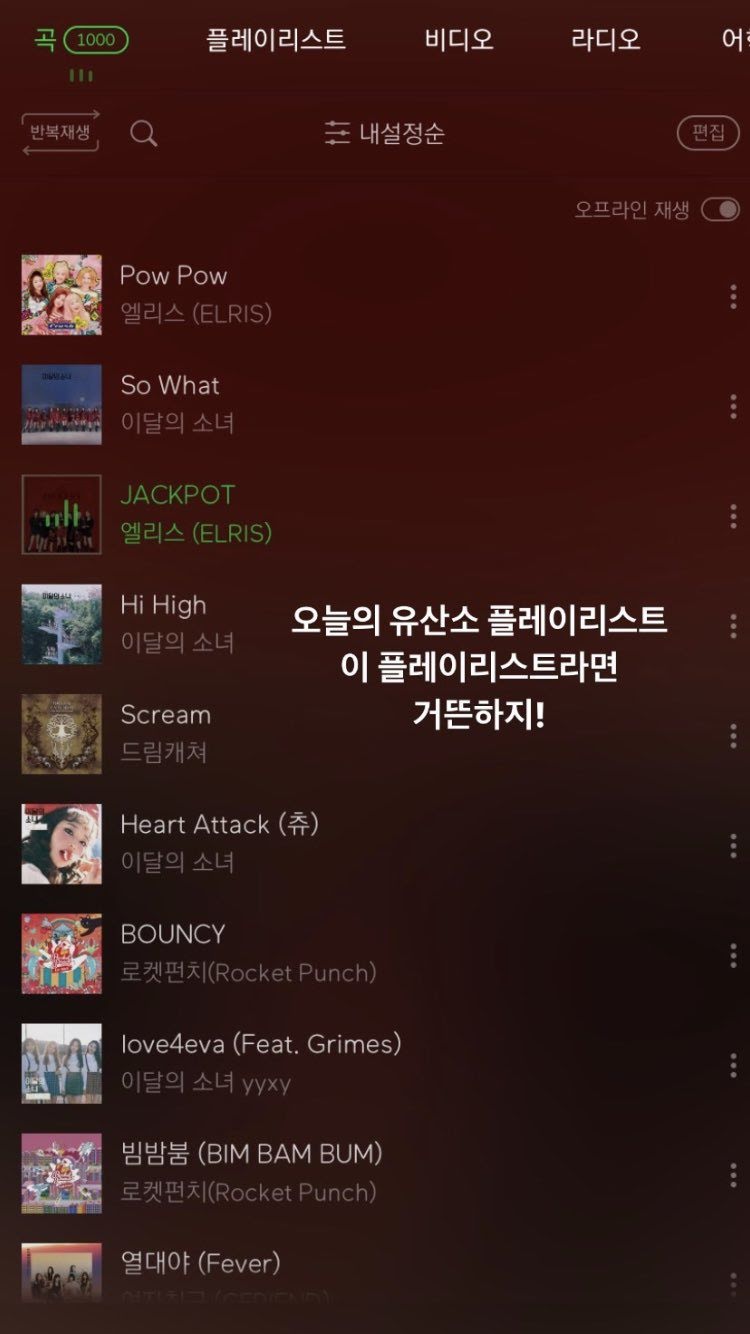Image resolution: width=750 pixels, height=1334 pixels.
Task: Tap the 편집 edit button
Action: tap(708, 133)
